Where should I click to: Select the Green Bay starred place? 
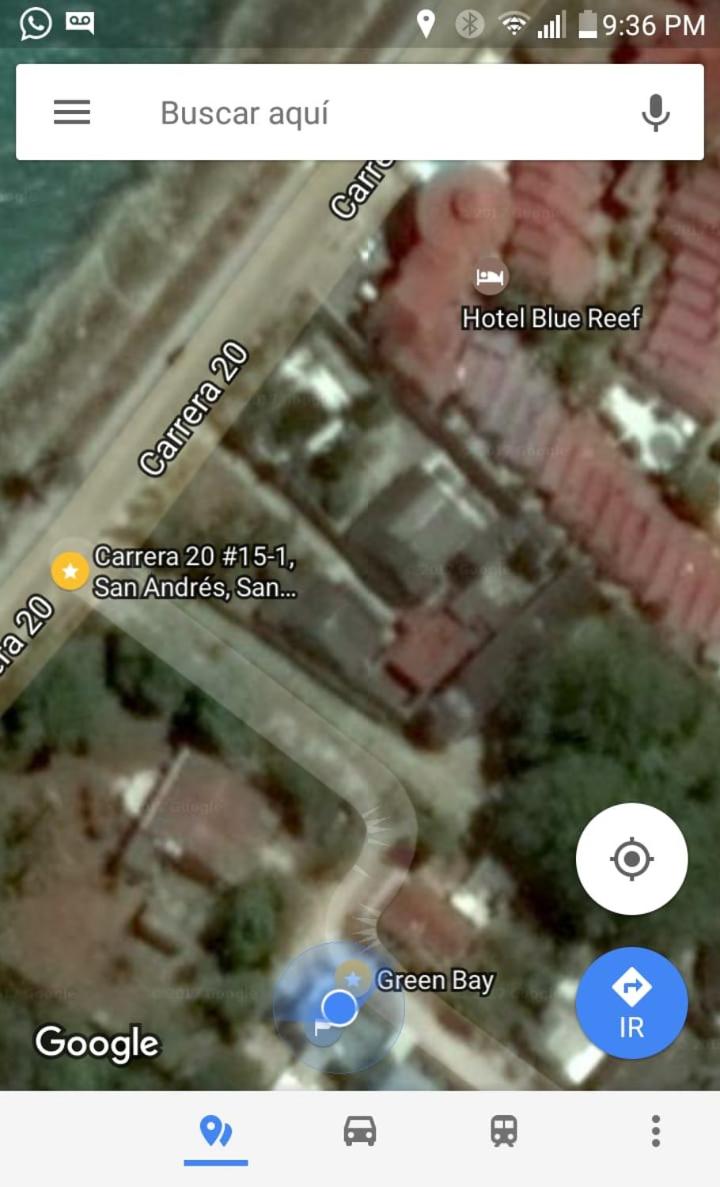352,977
